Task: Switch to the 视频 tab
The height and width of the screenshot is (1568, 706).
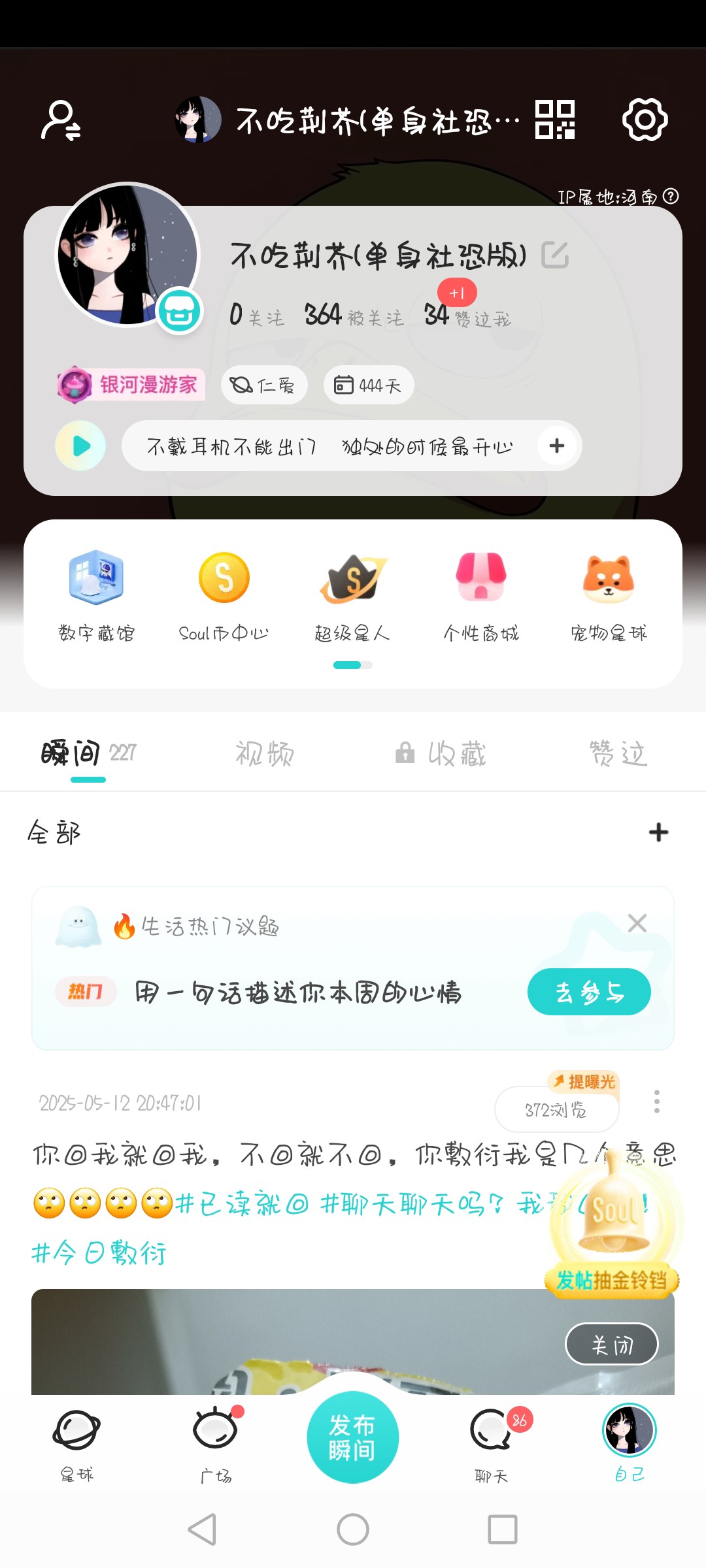Action: (265, 753)
